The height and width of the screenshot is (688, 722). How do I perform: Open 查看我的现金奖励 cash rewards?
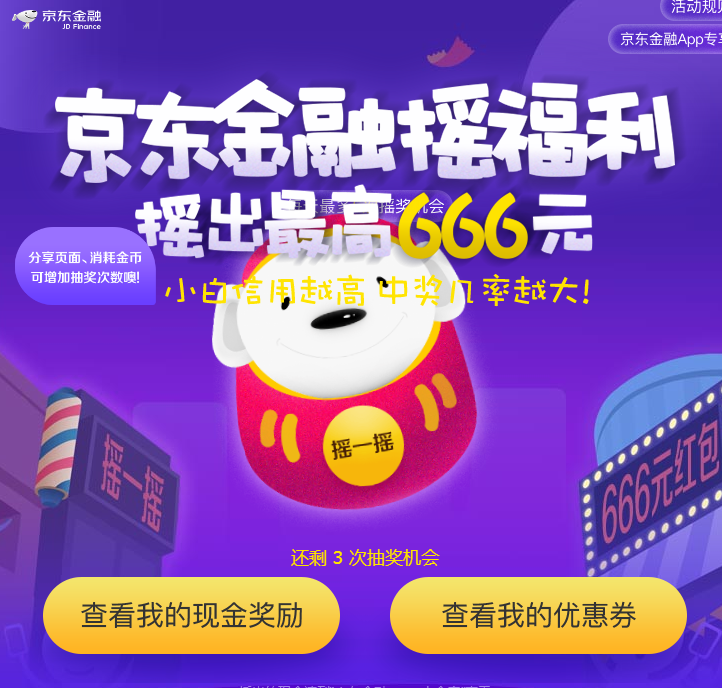(191, 615)
